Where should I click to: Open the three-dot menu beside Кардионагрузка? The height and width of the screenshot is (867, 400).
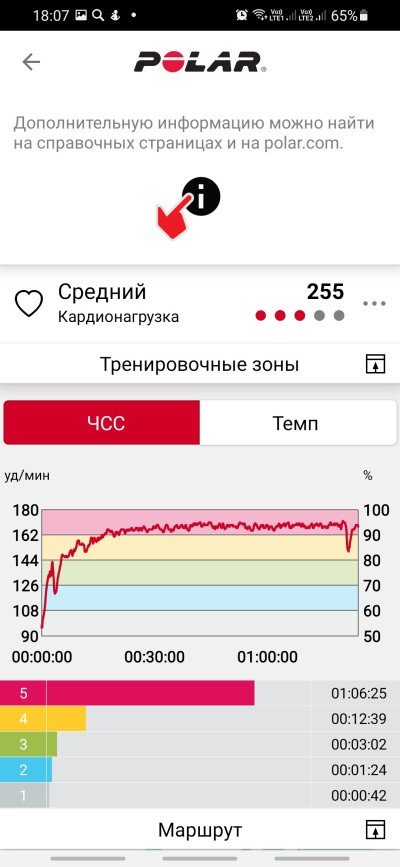coord(373,304)
